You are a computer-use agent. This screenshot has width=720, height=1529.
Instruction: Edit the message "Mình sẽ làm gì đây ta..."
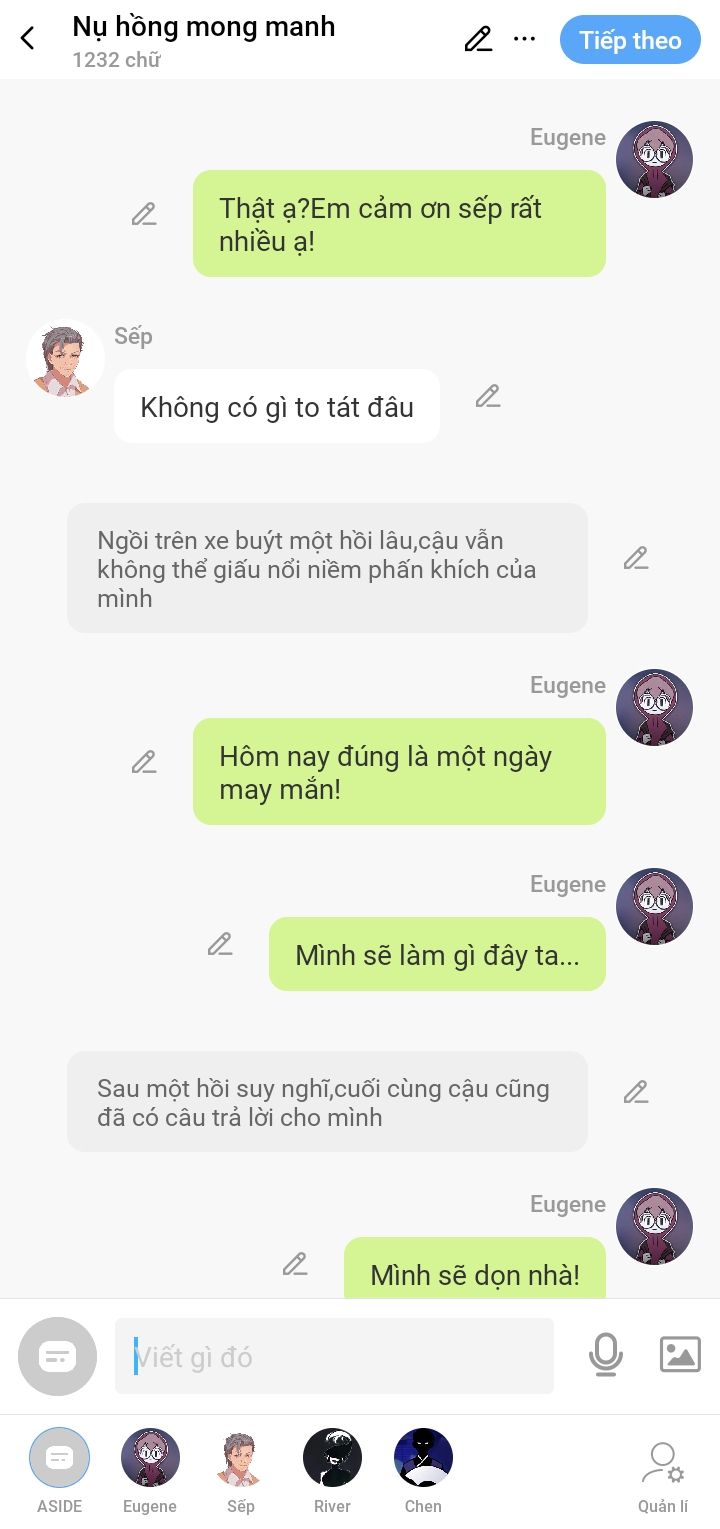point(220,945)
